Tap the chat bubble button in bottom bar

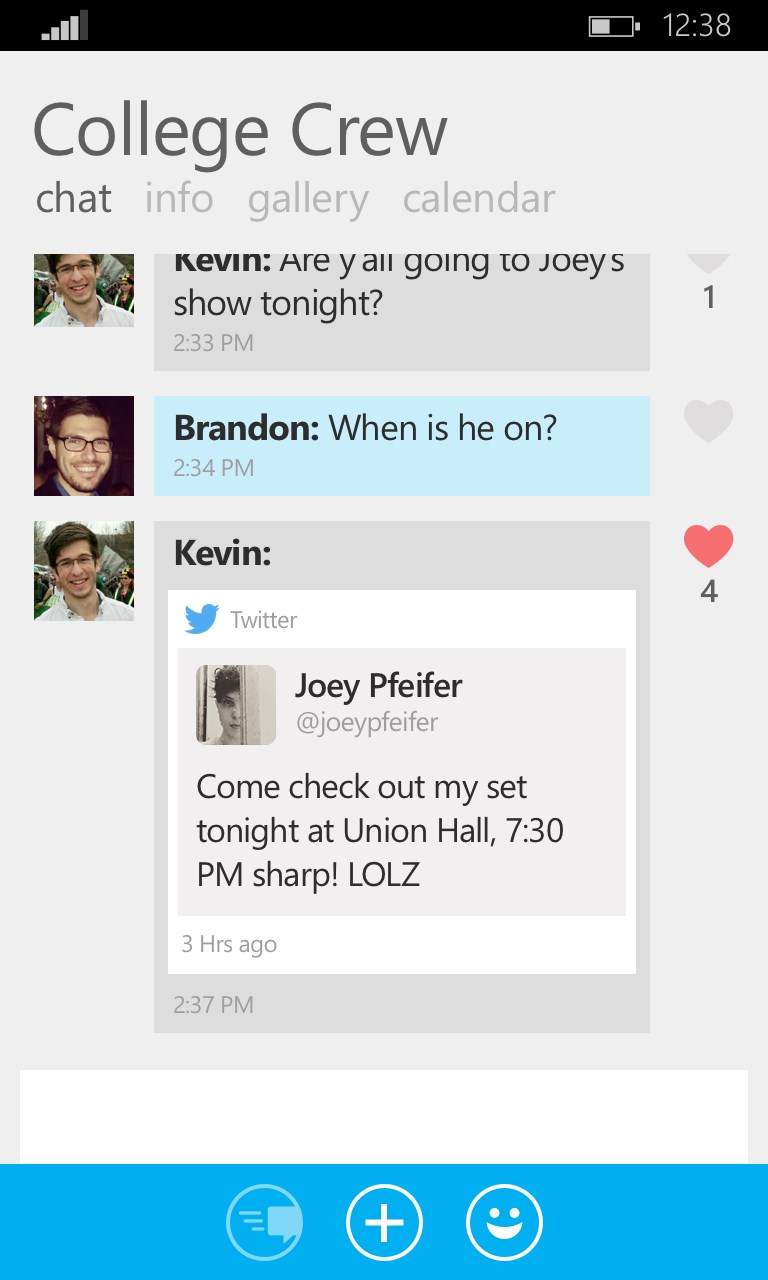pyautogui.click(x=264, y=1222)
